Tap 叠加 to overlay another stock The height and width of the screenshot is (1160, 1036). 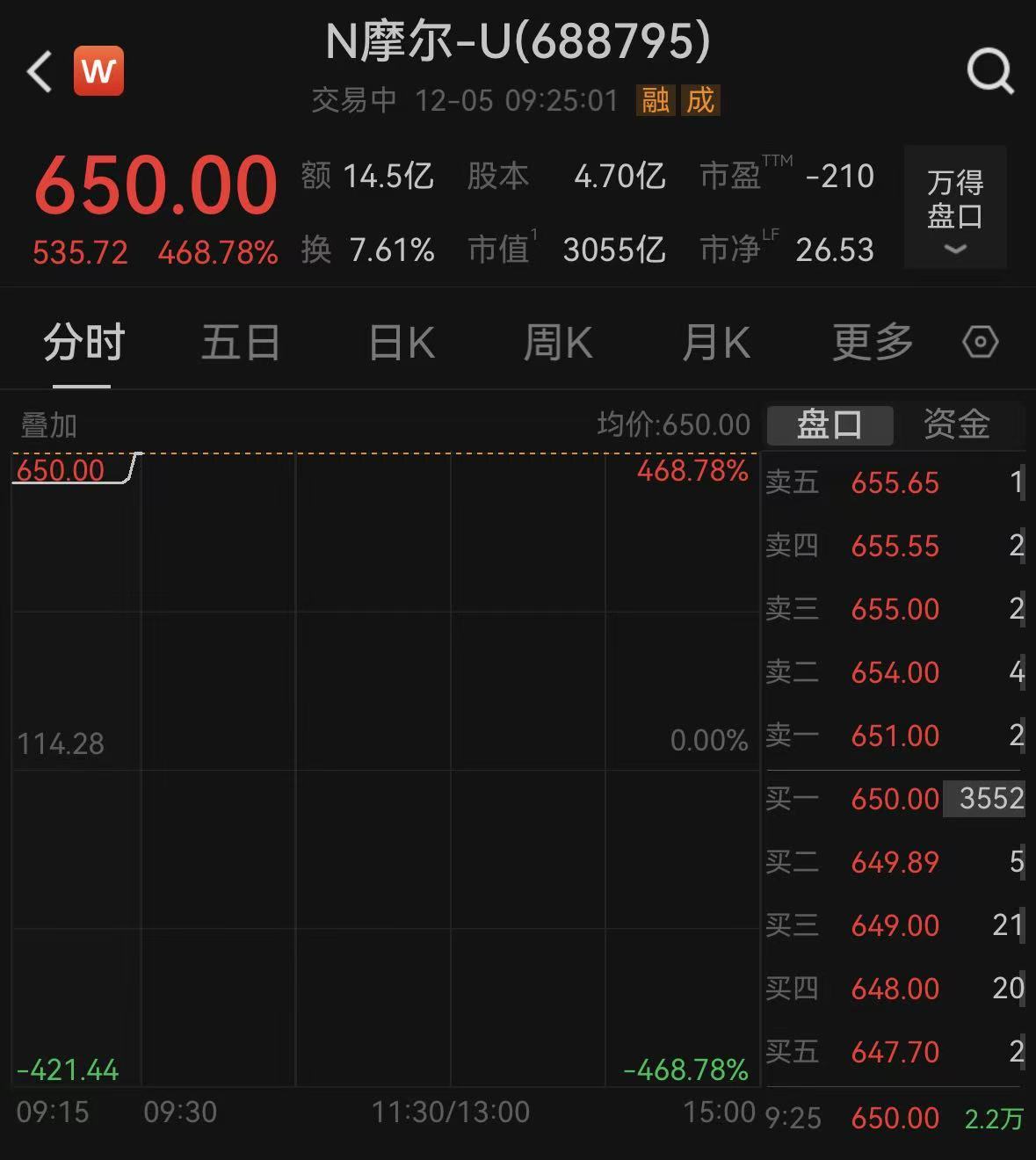coord(49,426)
